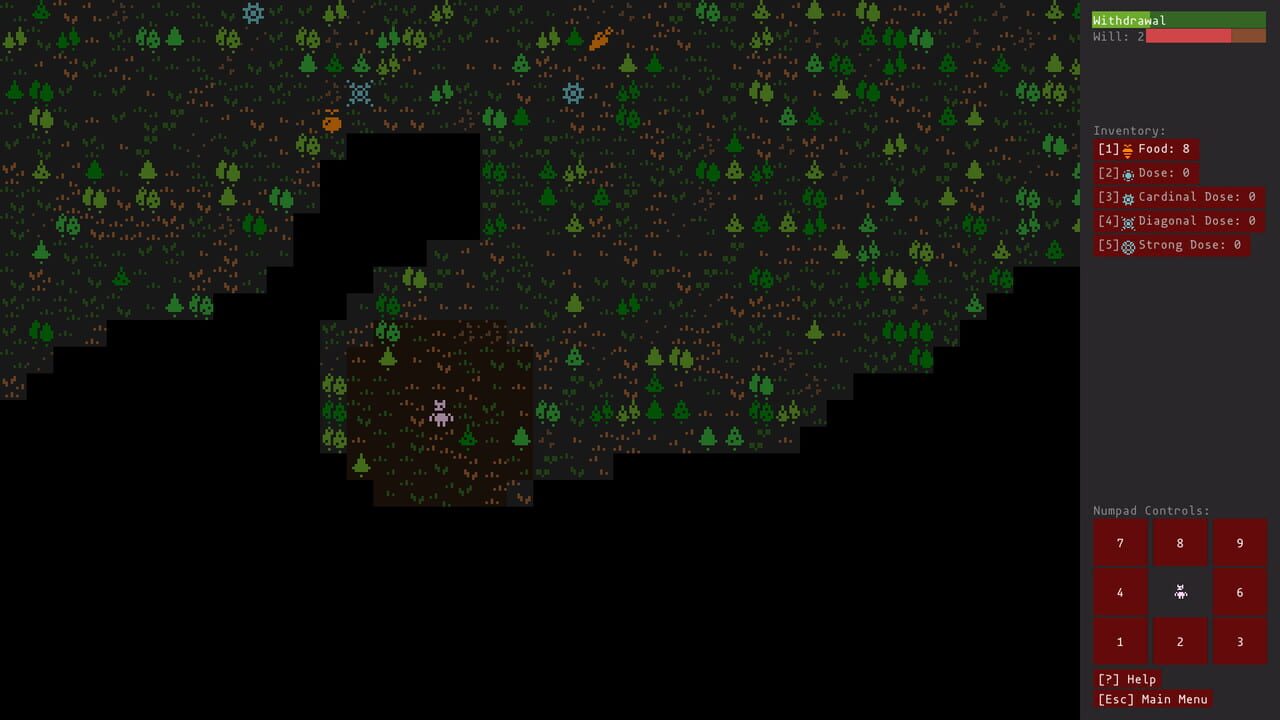Tap the center character numpad button

coord(1180,592)
